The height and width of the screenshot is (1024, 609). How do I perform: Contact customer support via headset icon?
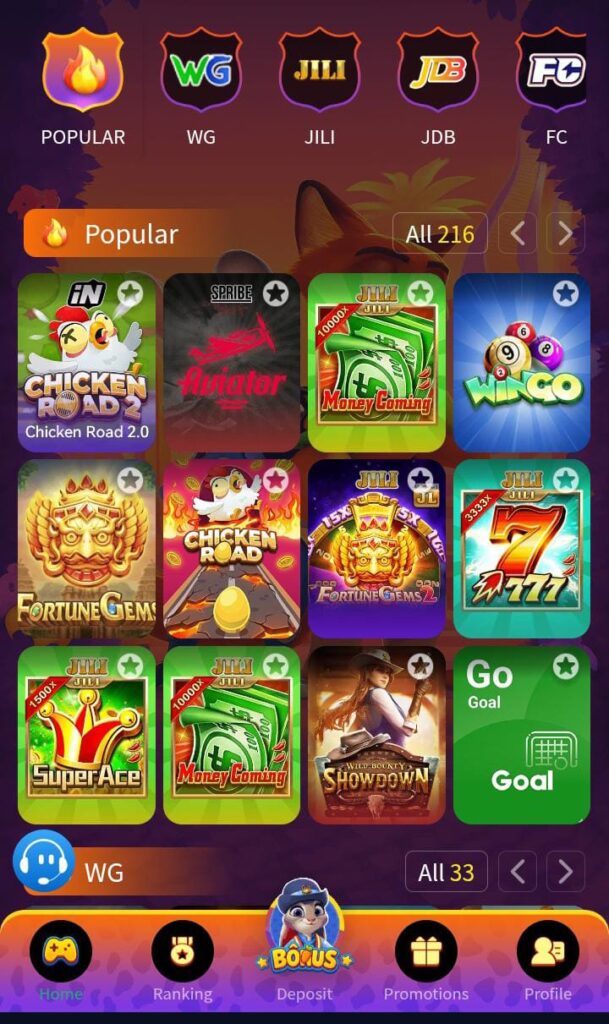pos(43,861)
